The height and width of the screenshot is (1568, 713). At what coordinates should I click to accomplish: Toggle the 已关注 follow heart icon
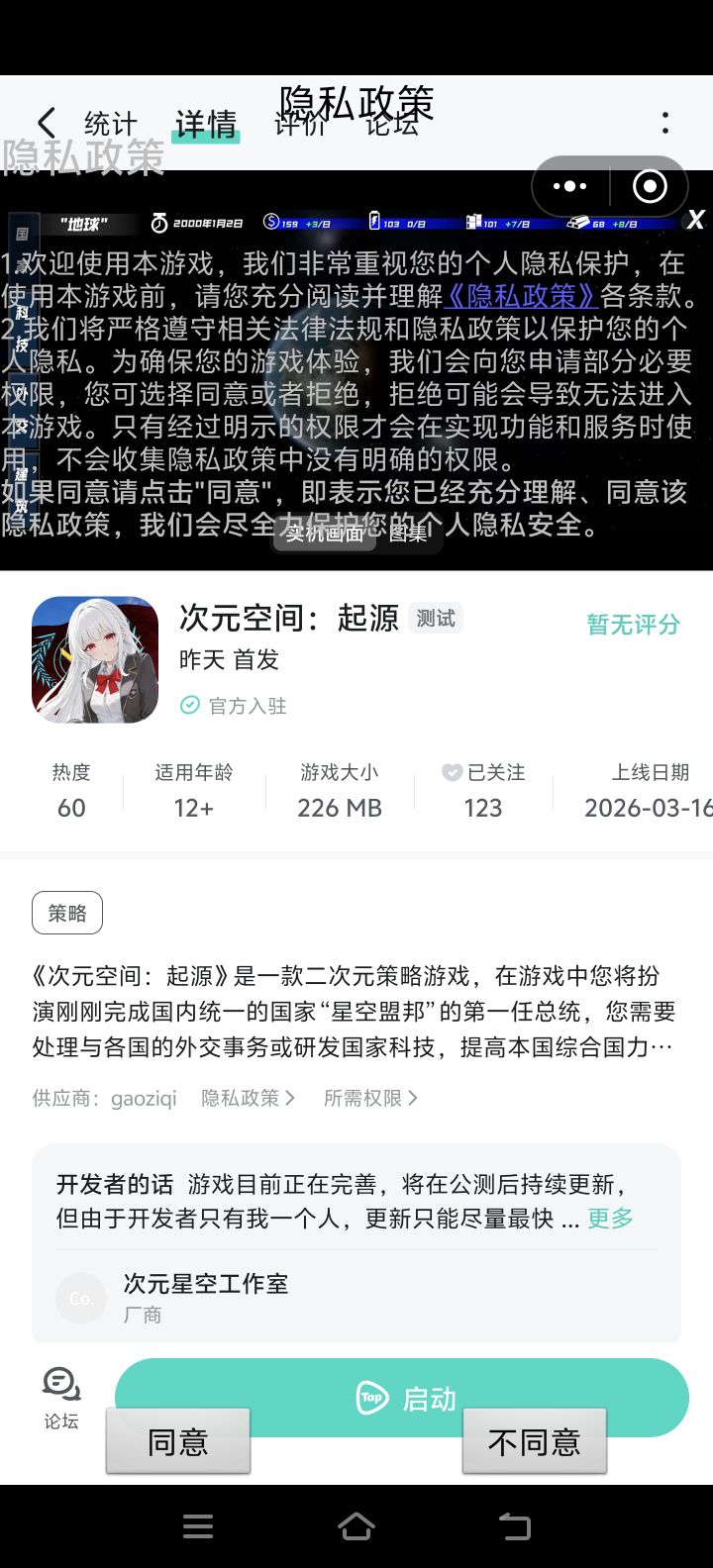coord(453,772)
